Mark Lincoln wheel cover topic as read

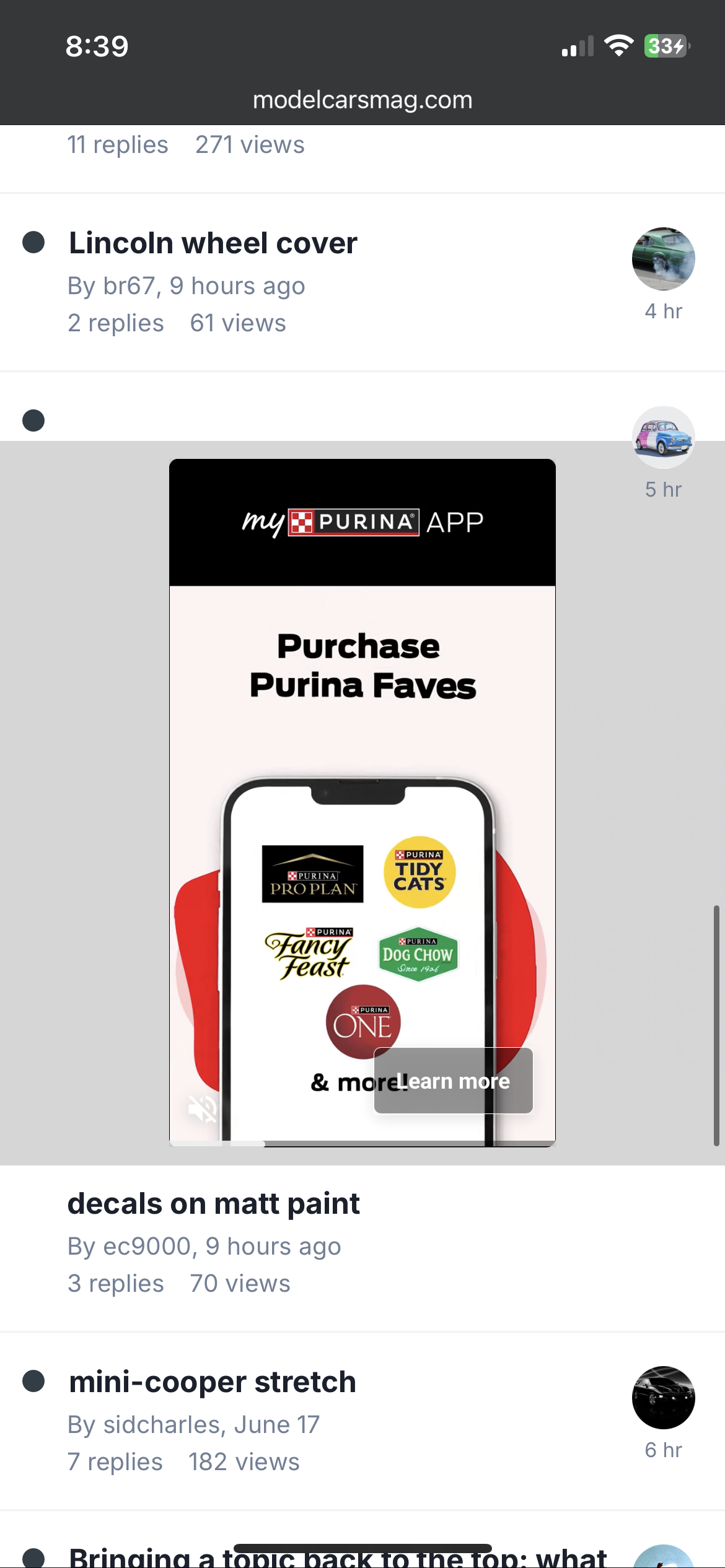pos(33,242)
